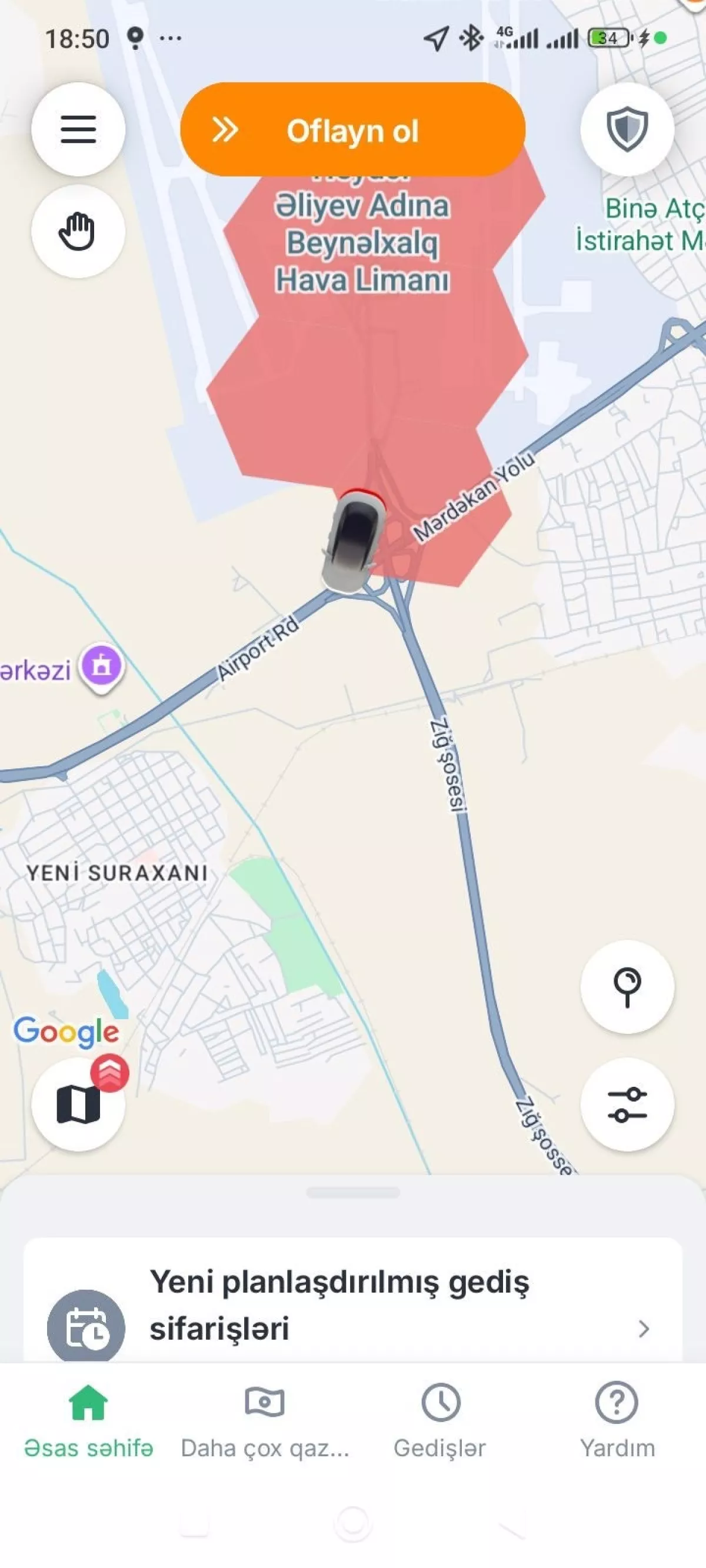Screen dimensions: 706x1568
Task: Open the safety shield toolkit
Action: click(627, 129)
